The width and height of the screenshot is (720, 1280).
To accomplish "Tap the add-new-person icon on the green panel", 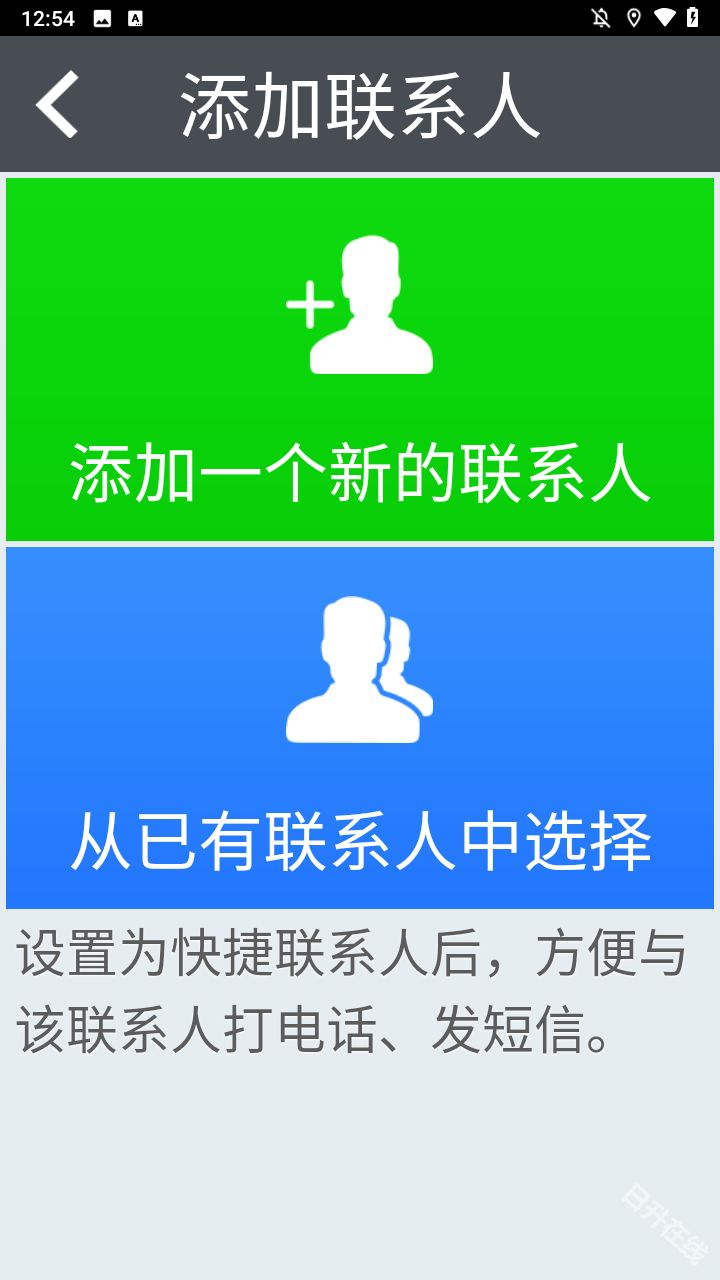I will point(360,305).
